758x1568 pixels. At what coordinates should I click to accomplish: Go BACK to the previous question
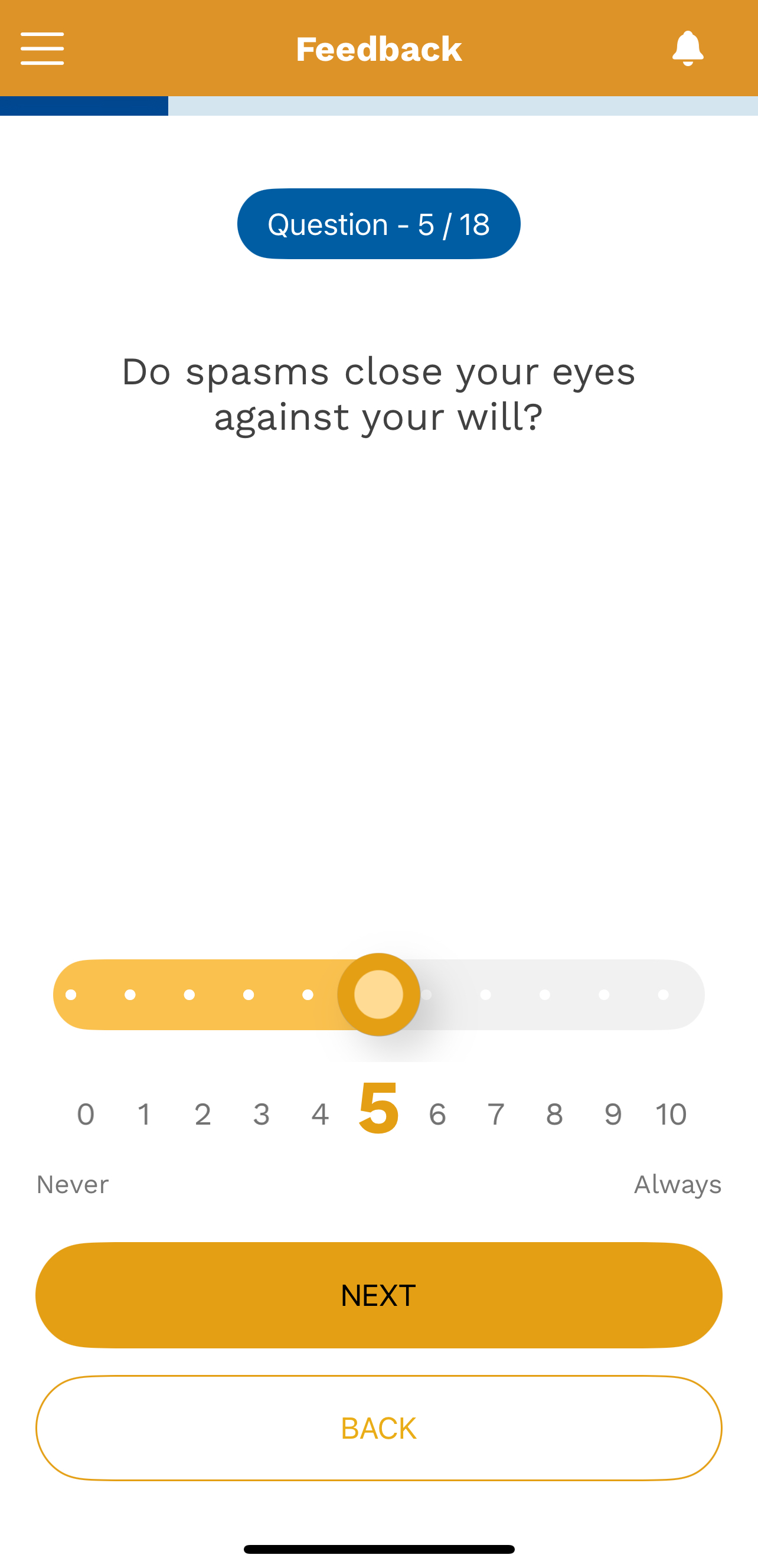pyautogui.click(x=378, y=1427)
